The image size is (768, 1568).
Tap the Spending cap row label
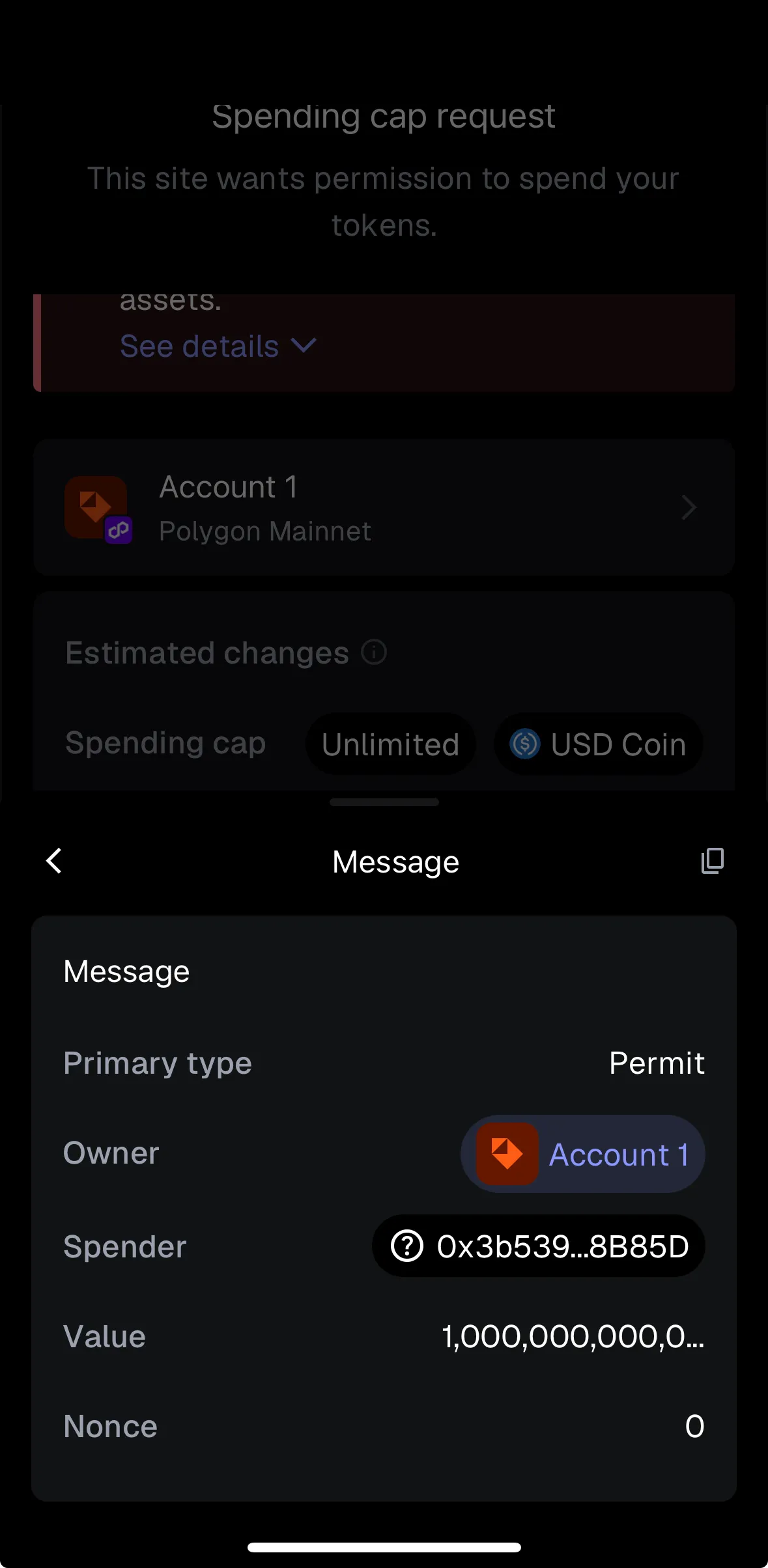[x=165, y=742]
